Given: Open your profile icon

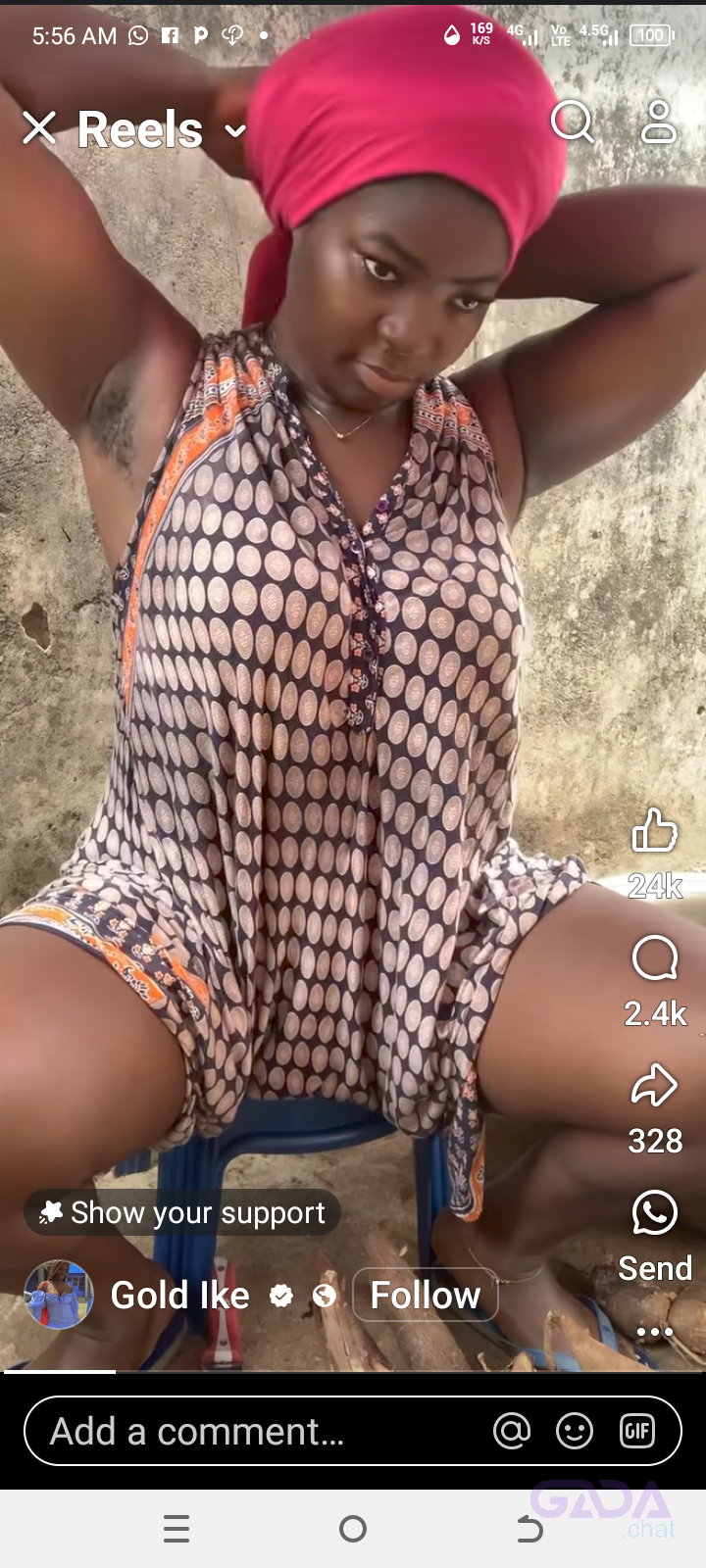Looking at the screenshot, I should tap(659, 122).
